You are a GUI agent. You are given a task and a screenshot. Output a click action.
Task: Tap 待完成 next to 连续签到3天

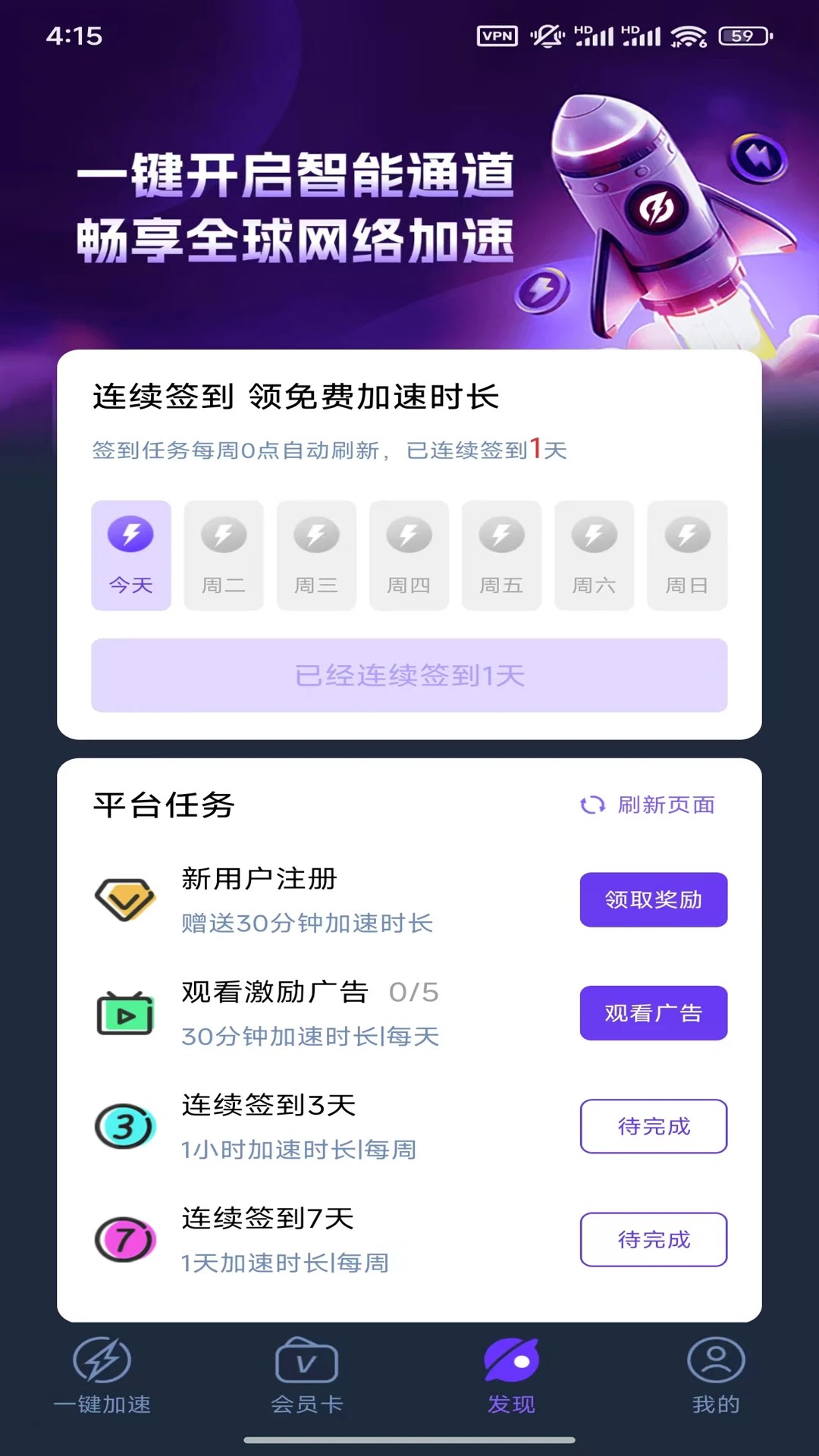(653, 1127)
